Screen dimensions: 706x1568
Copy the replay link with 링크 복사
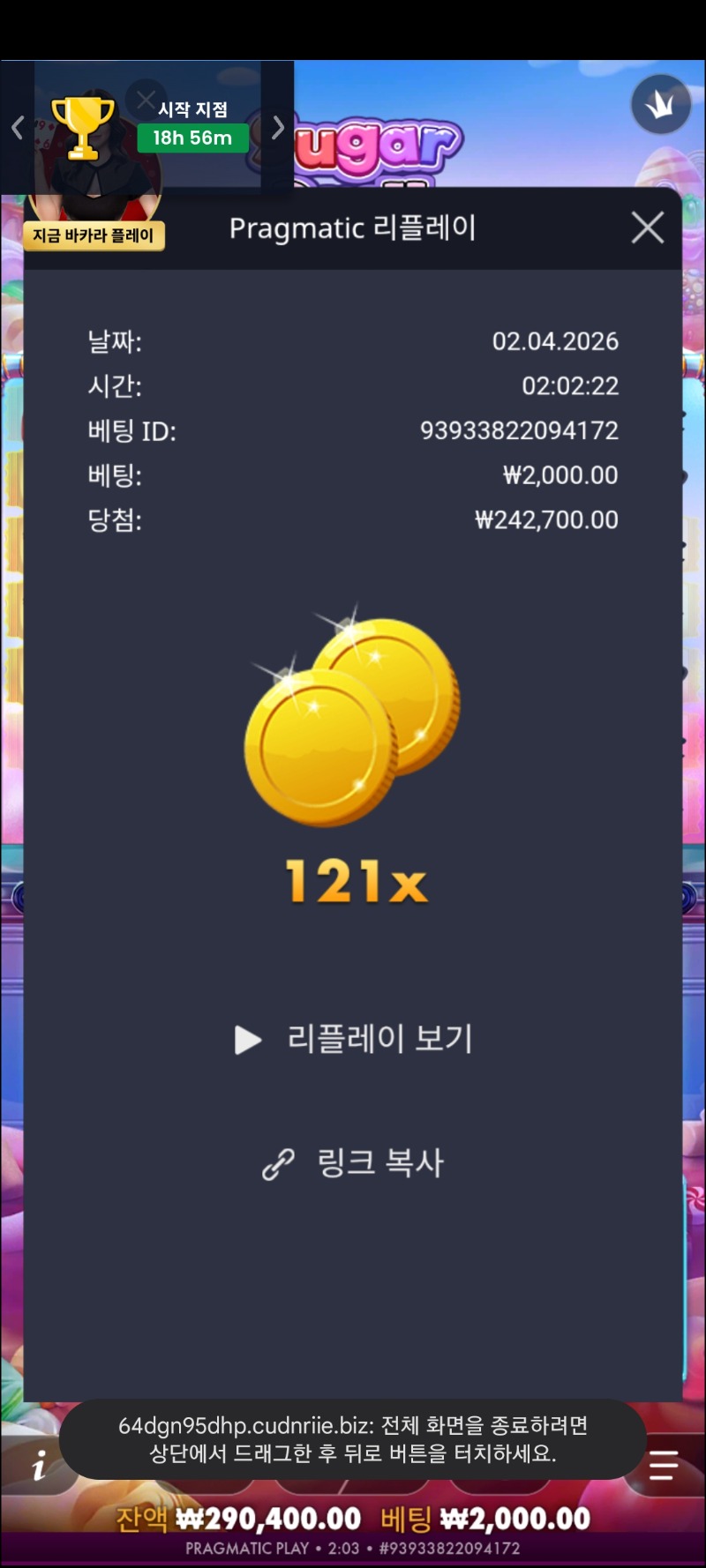click(355, 1162)
